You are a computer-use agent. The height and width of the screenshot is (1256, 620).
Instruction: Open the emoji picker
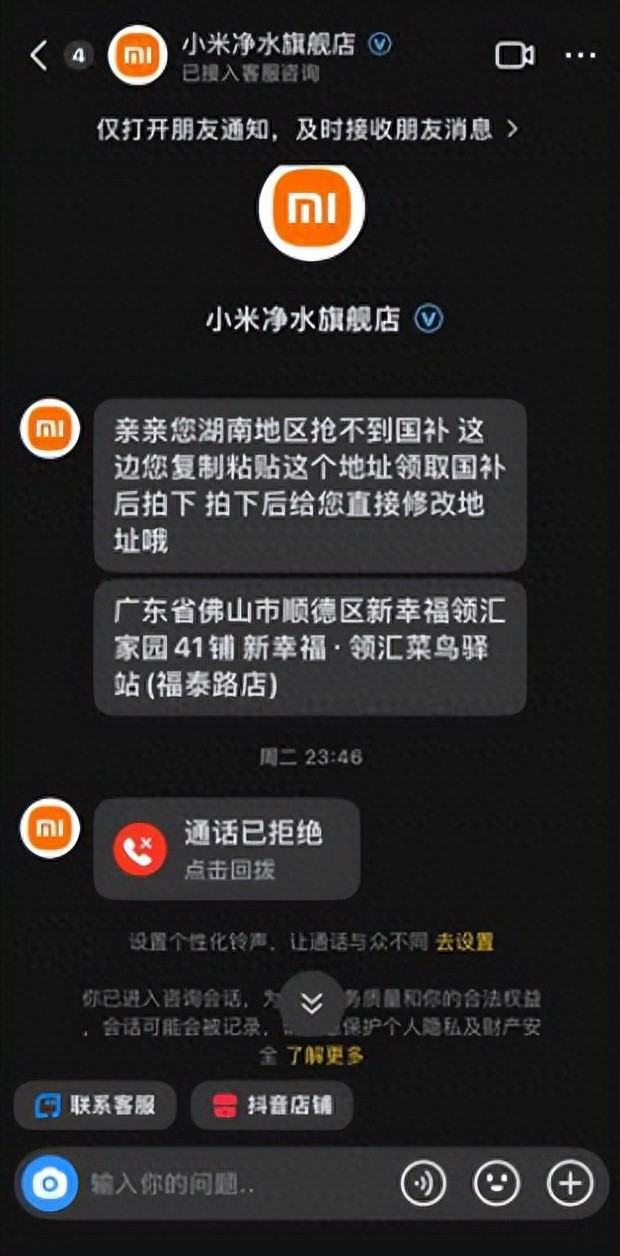(496, 1184)
